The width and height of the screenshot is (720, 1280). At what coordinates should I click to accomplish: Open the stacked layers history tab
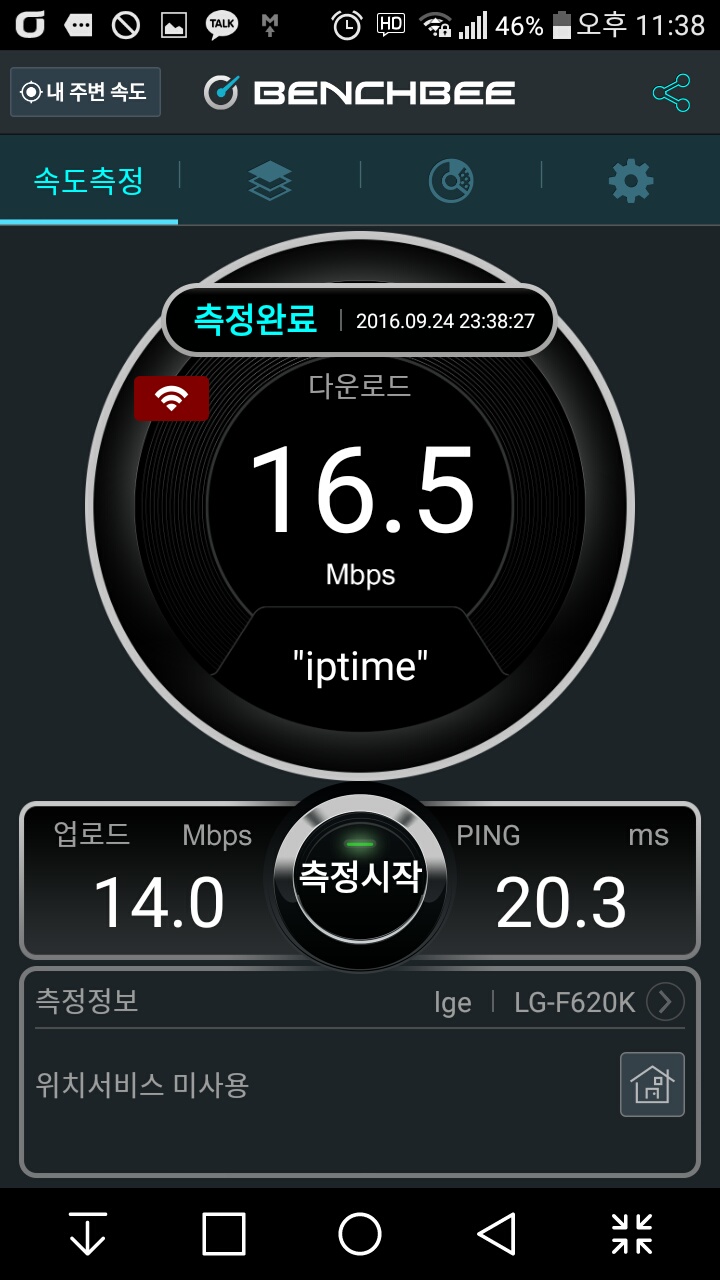pyautogui.click(x=270, y=181)
